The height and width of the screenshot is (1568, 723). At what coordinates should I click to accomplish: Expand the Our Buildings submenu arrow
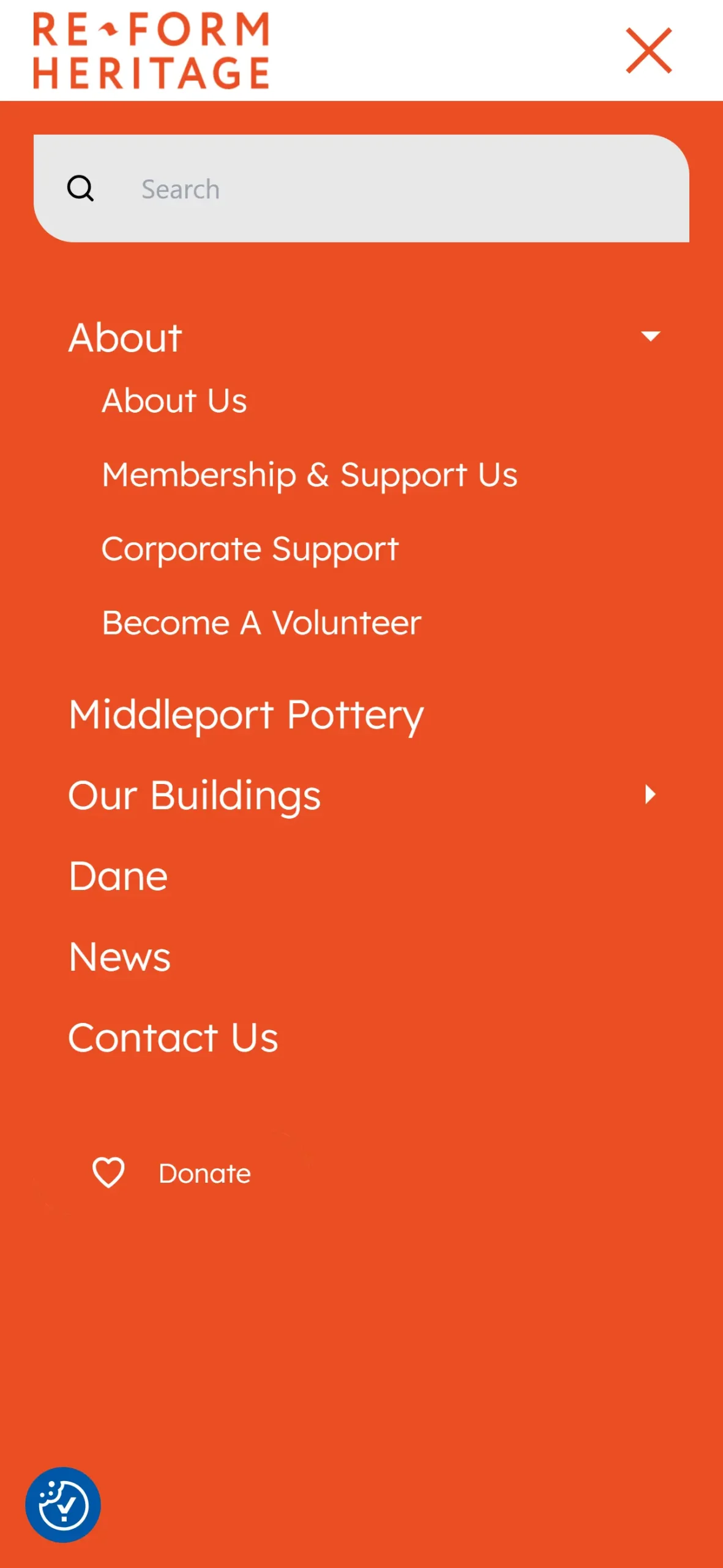click(x=650, y=794)
